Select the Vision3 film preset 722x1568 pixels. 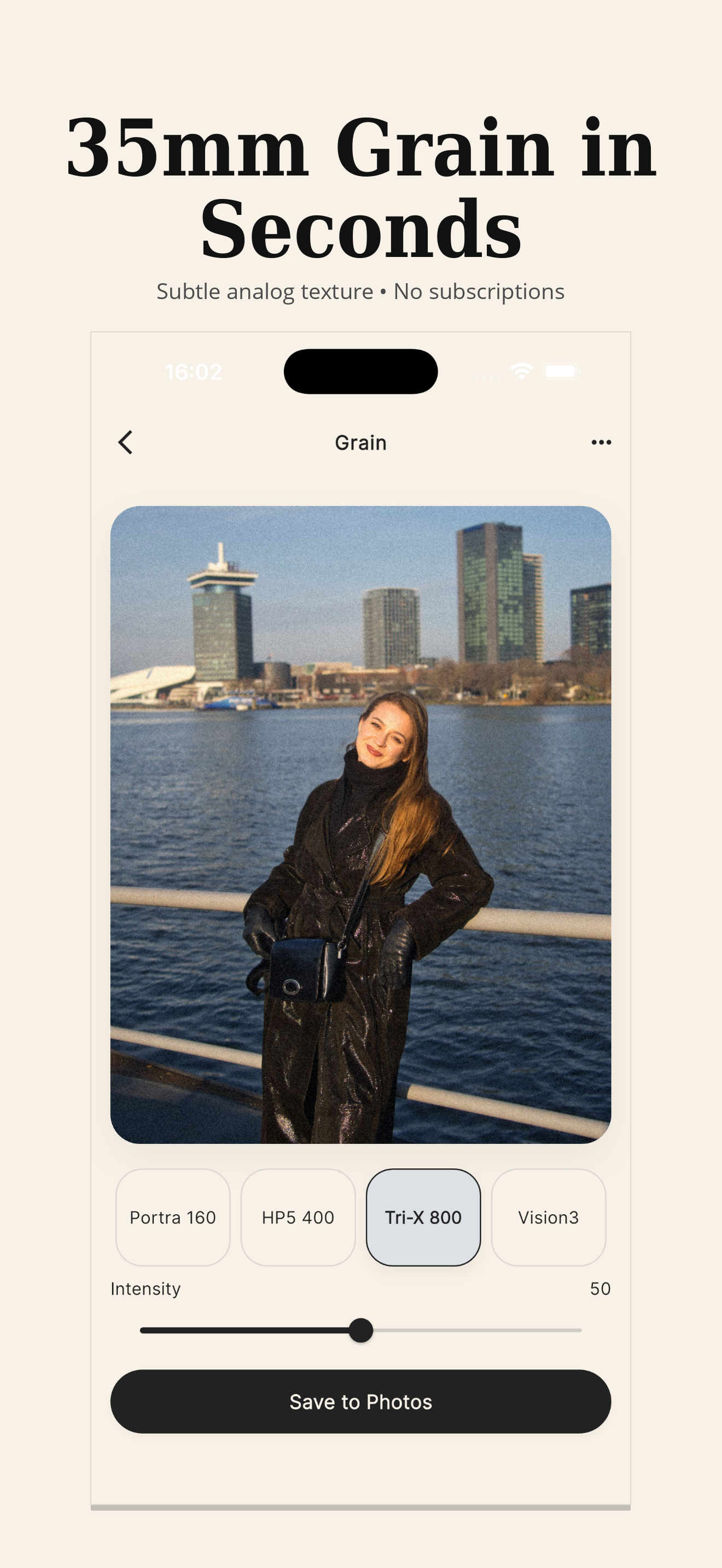(x=550, y=1218)
